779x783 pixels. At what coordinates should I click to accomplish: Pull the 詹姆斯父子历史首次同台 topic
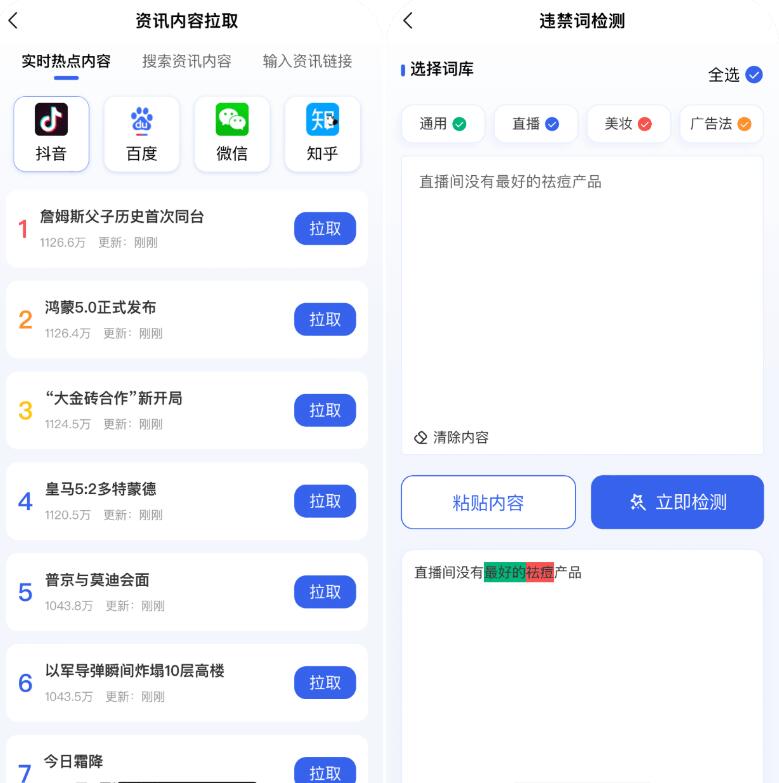click(324, 228)
